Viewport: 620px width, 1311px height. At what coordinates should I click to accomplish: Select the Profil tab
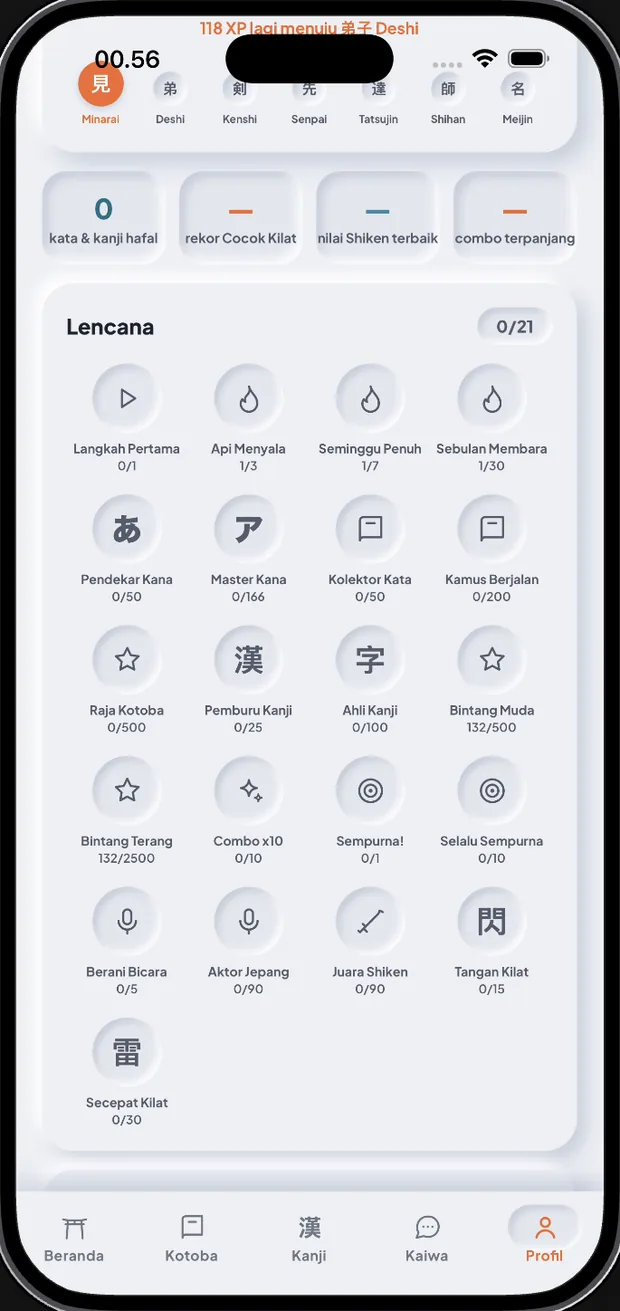(x=544, y=1239)
